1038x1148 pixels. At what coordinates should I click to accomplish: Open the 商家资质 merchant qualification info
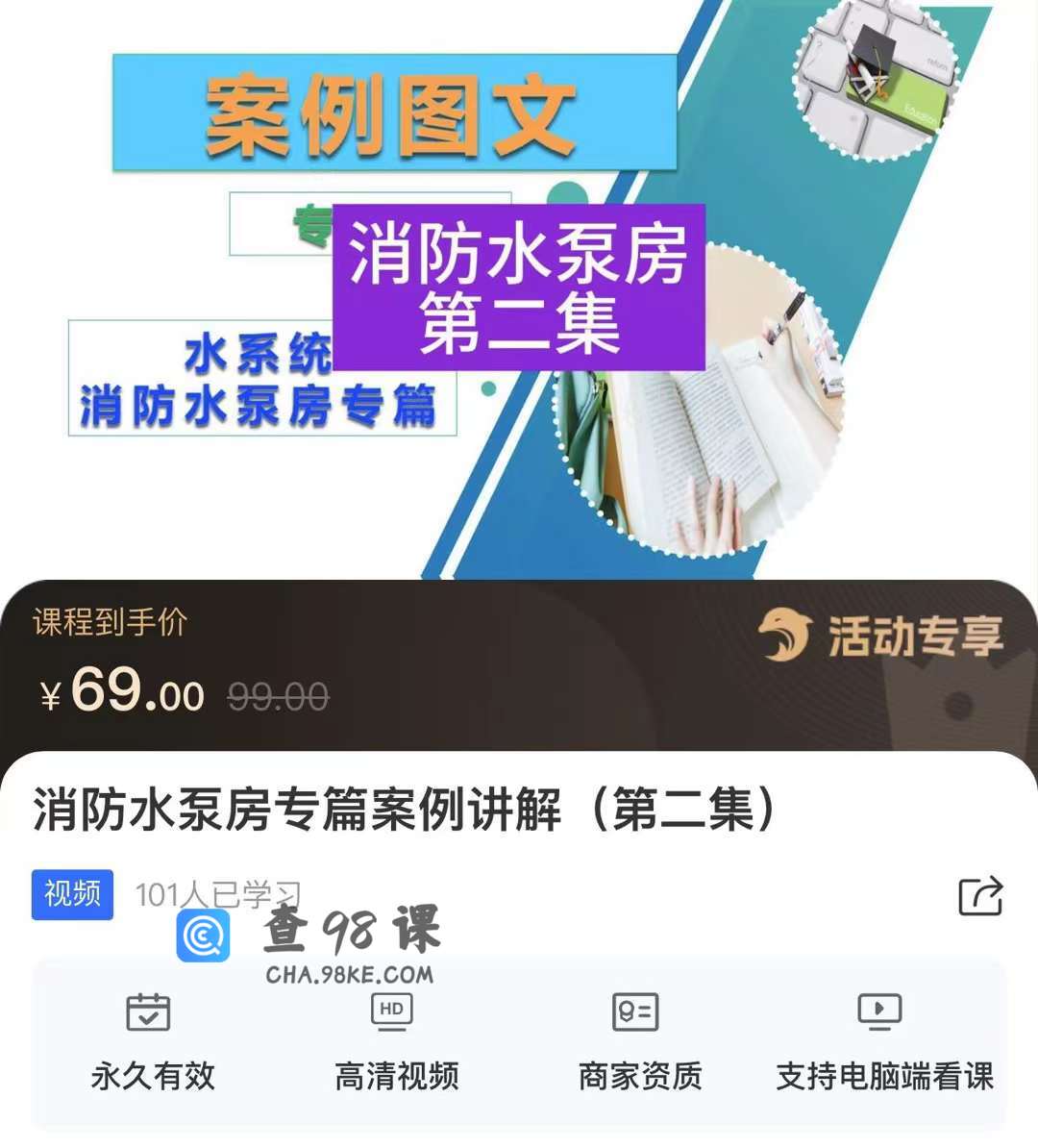point(639,1041)
